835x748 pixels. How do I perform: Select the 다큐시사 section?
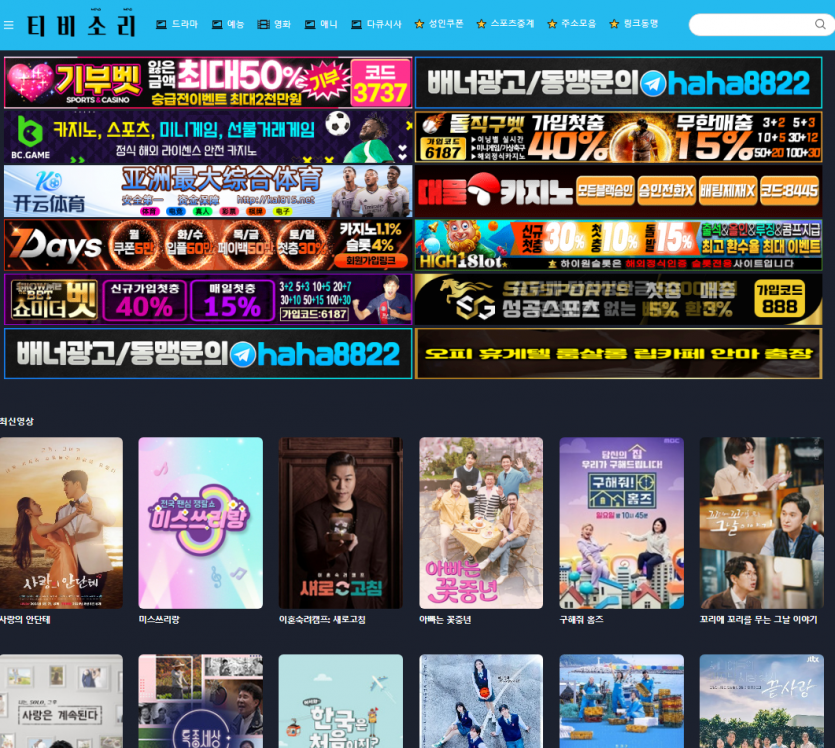[x=377, y=24]
